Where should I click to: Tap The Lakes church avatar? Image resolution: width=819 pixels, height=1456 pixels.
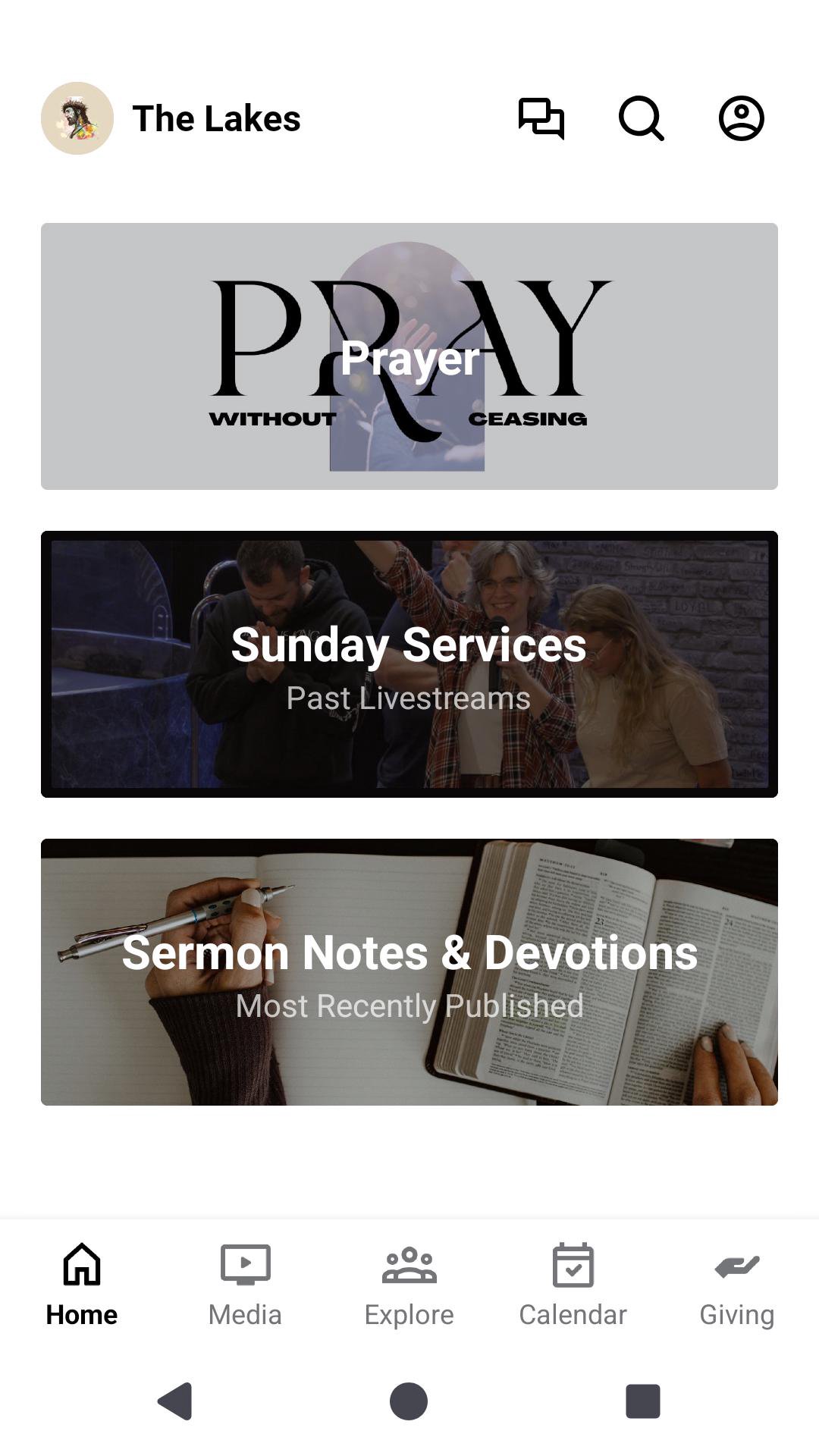77,118
